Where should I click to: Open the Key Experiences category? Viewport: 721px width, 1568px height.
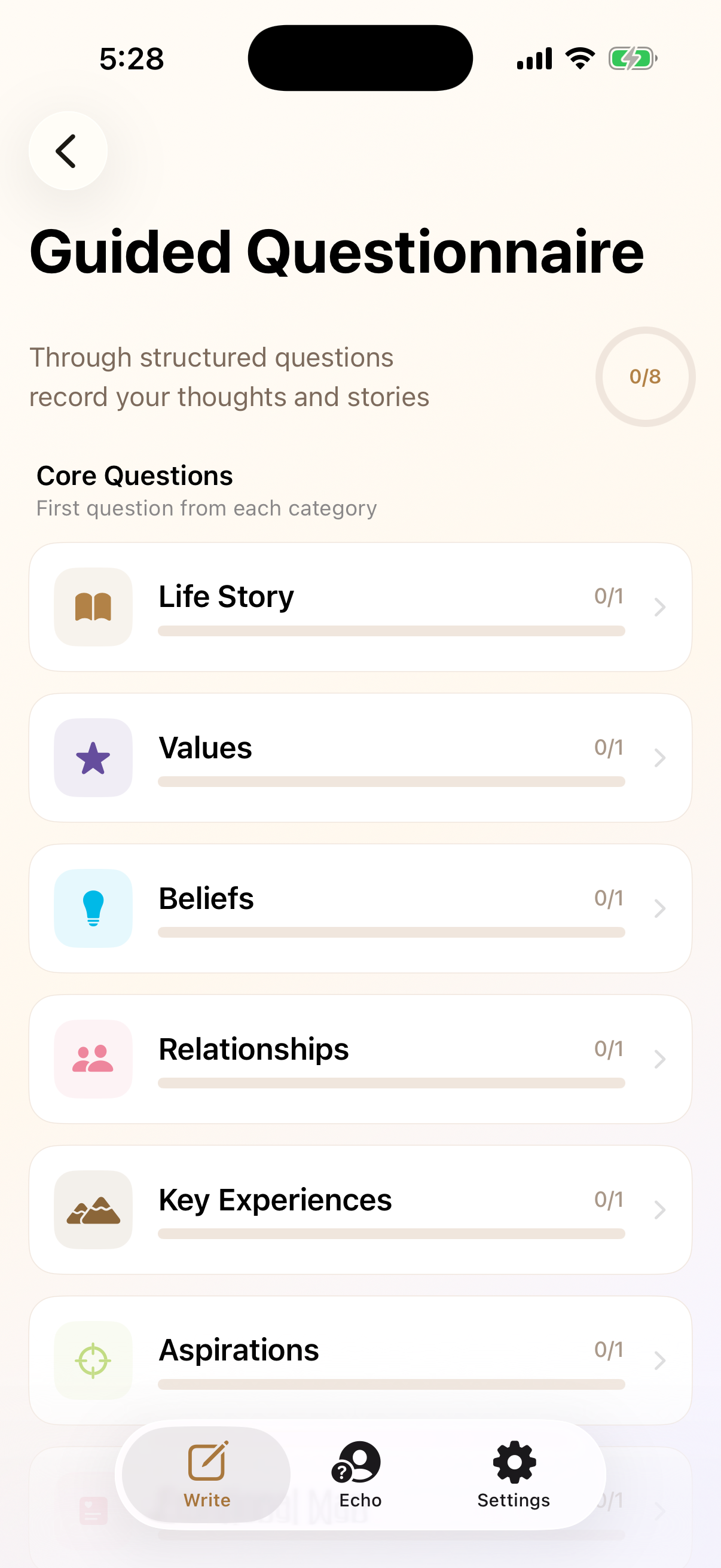(359, 1209)
